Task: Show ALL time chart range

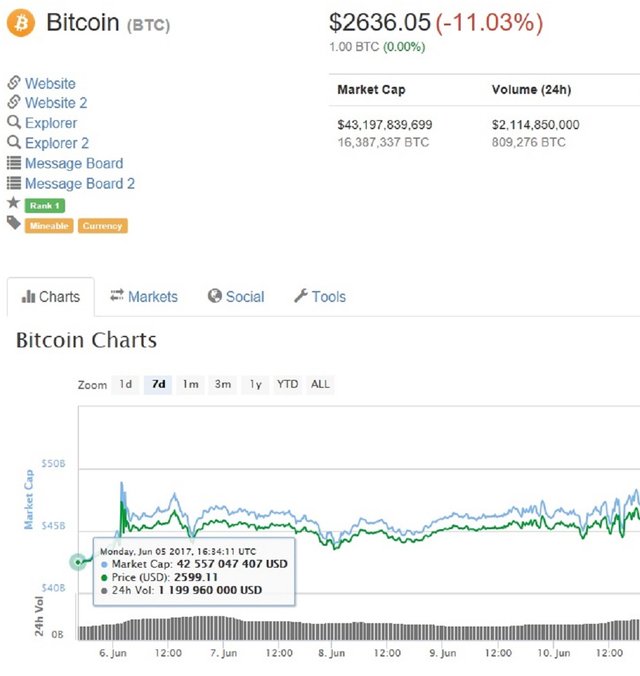Action: 320,384
